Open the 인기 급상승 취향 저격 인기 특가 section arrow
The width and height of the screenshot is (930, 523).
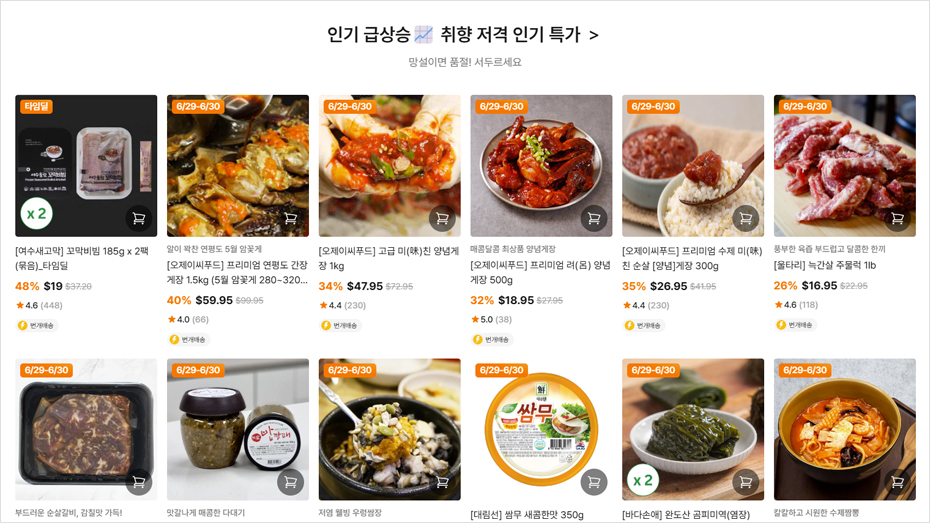594,36
